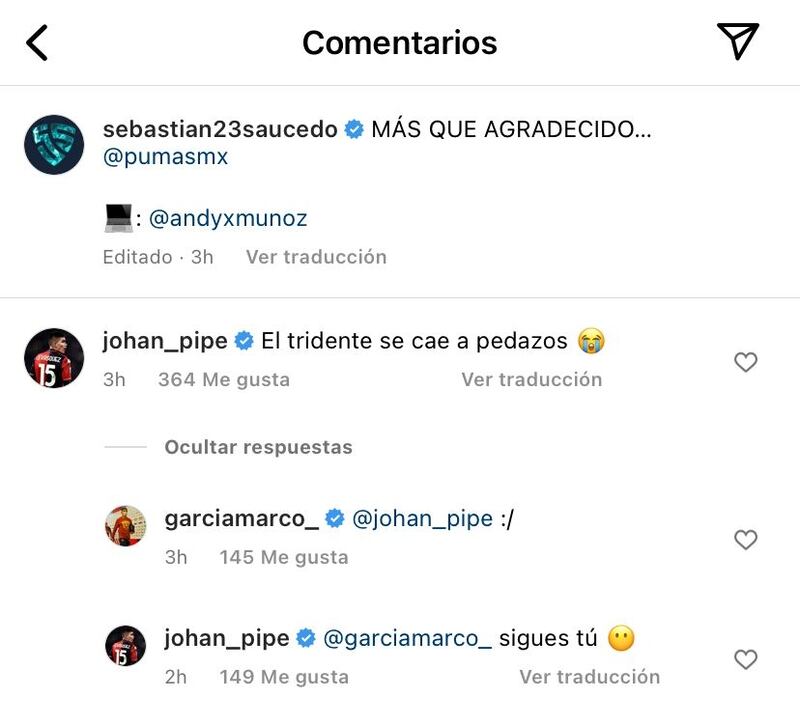The width and height of the screenshot is (800, 725).
Task: Open the @pumasmx mention in the caption
Action: point(165,158)
